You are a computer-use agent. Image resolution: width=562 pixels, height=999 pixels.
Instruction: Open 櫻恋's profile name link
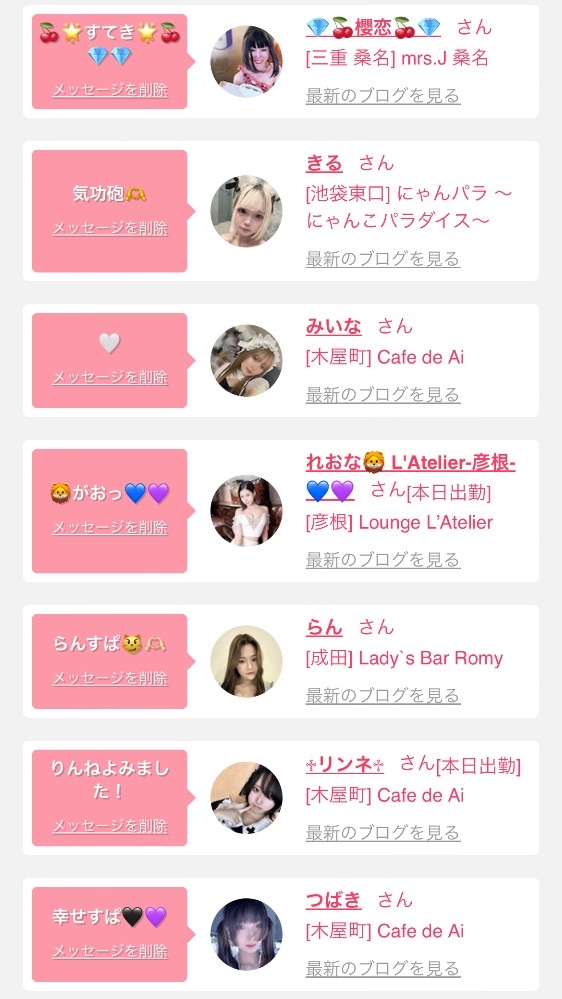[x=373, y=27]
